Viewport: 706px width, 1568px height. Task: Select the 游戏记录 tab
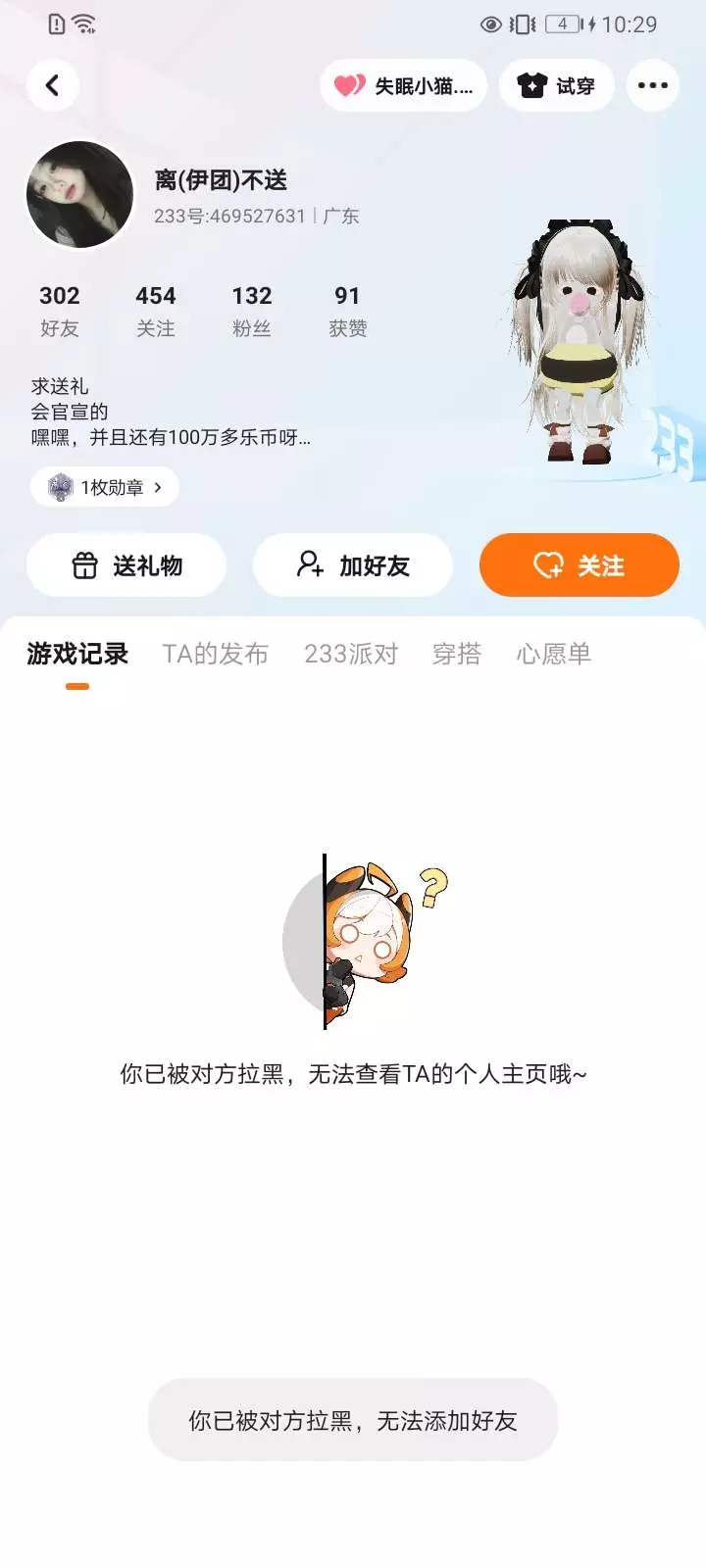tap(77, 654)
